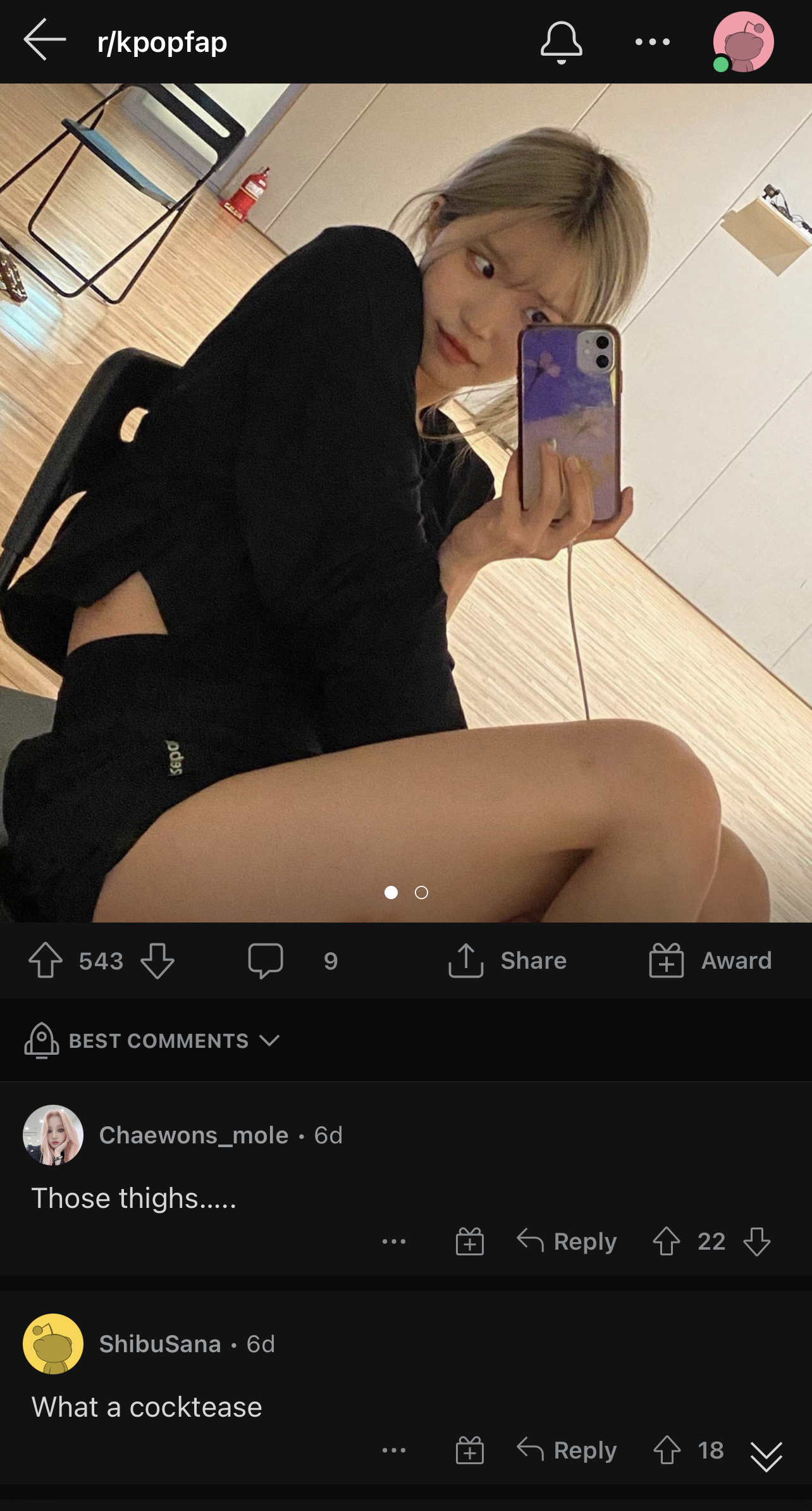Upvote Chaewons_mole's comment

(667, 1241)
